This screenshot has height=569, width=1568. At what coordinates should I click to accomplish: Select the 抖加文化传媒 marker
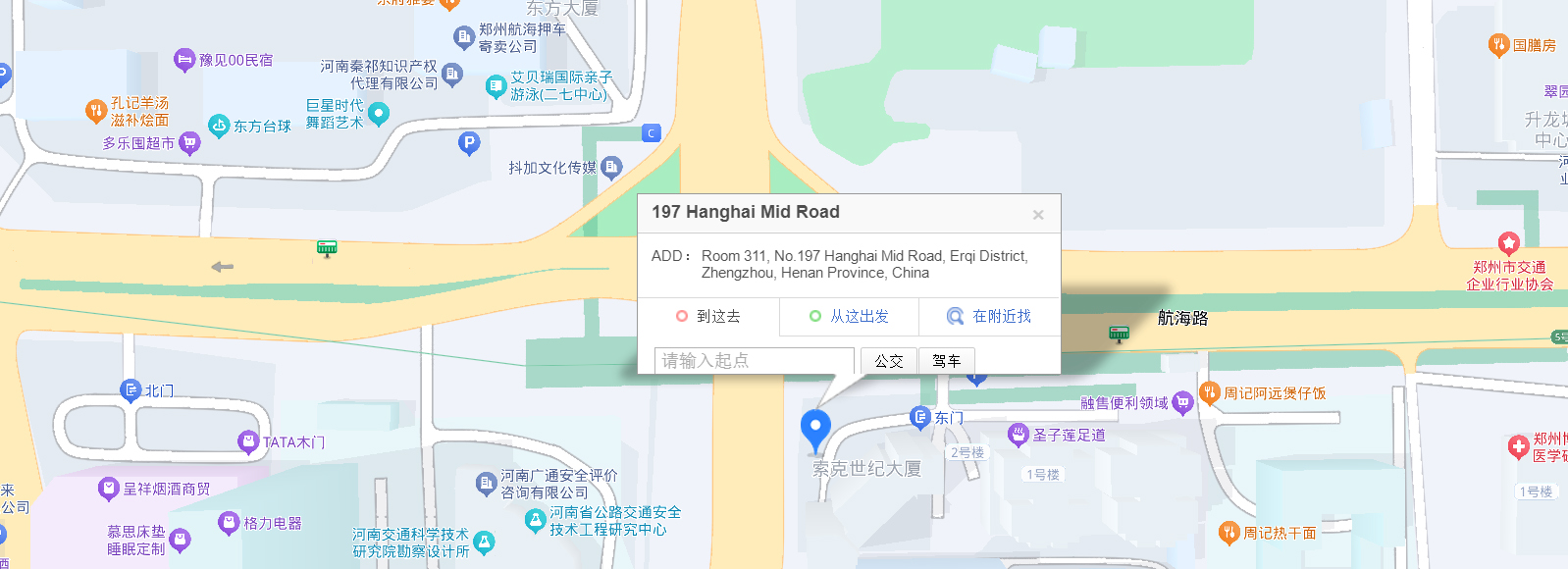coord(611,168)
